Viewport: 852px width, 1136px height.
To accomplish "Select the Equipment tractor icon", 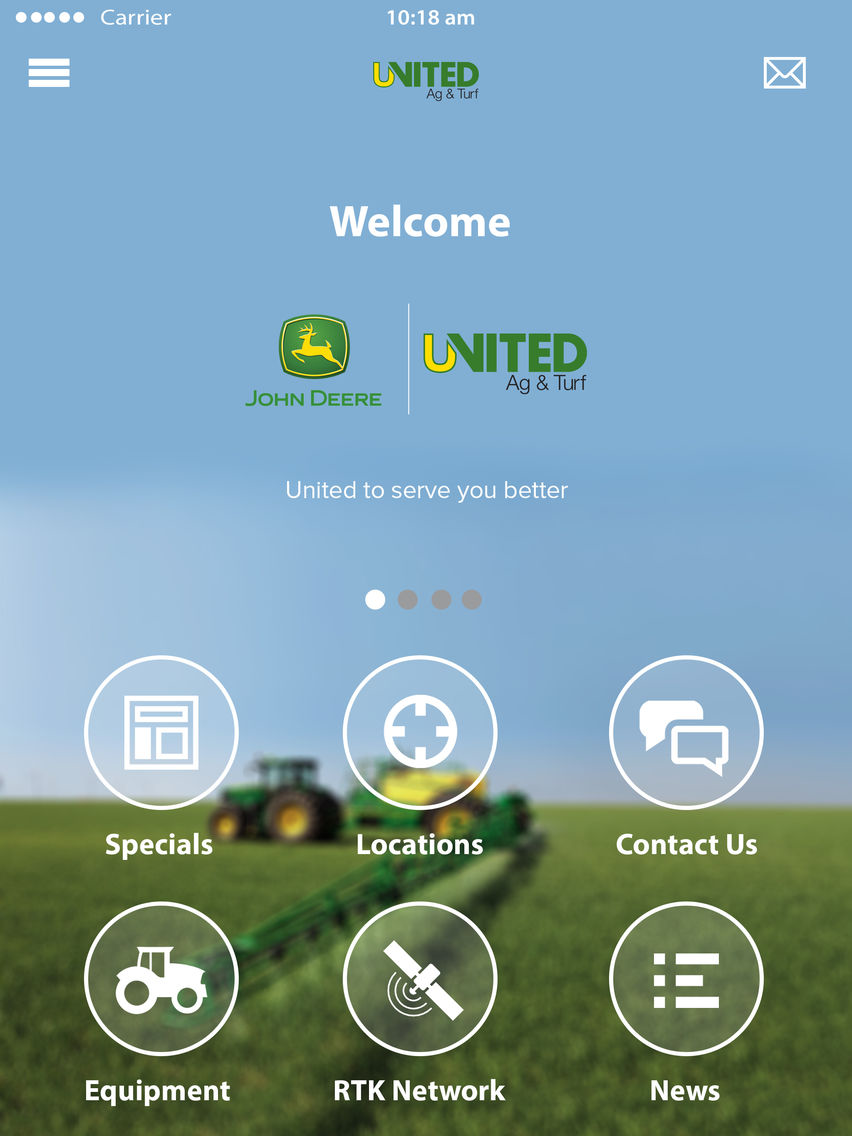I will click(x=160, y=979).
